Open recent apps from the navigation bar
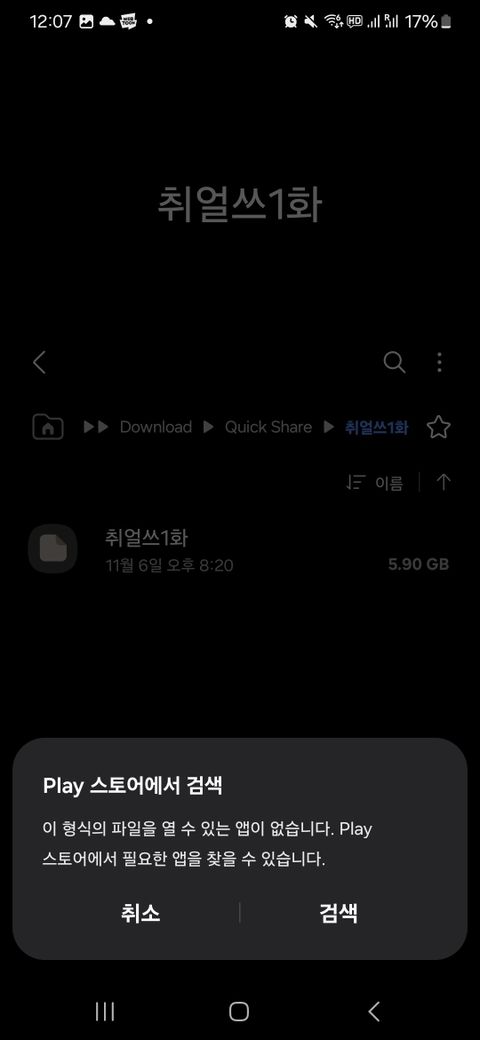 (x=105, y=1011)
